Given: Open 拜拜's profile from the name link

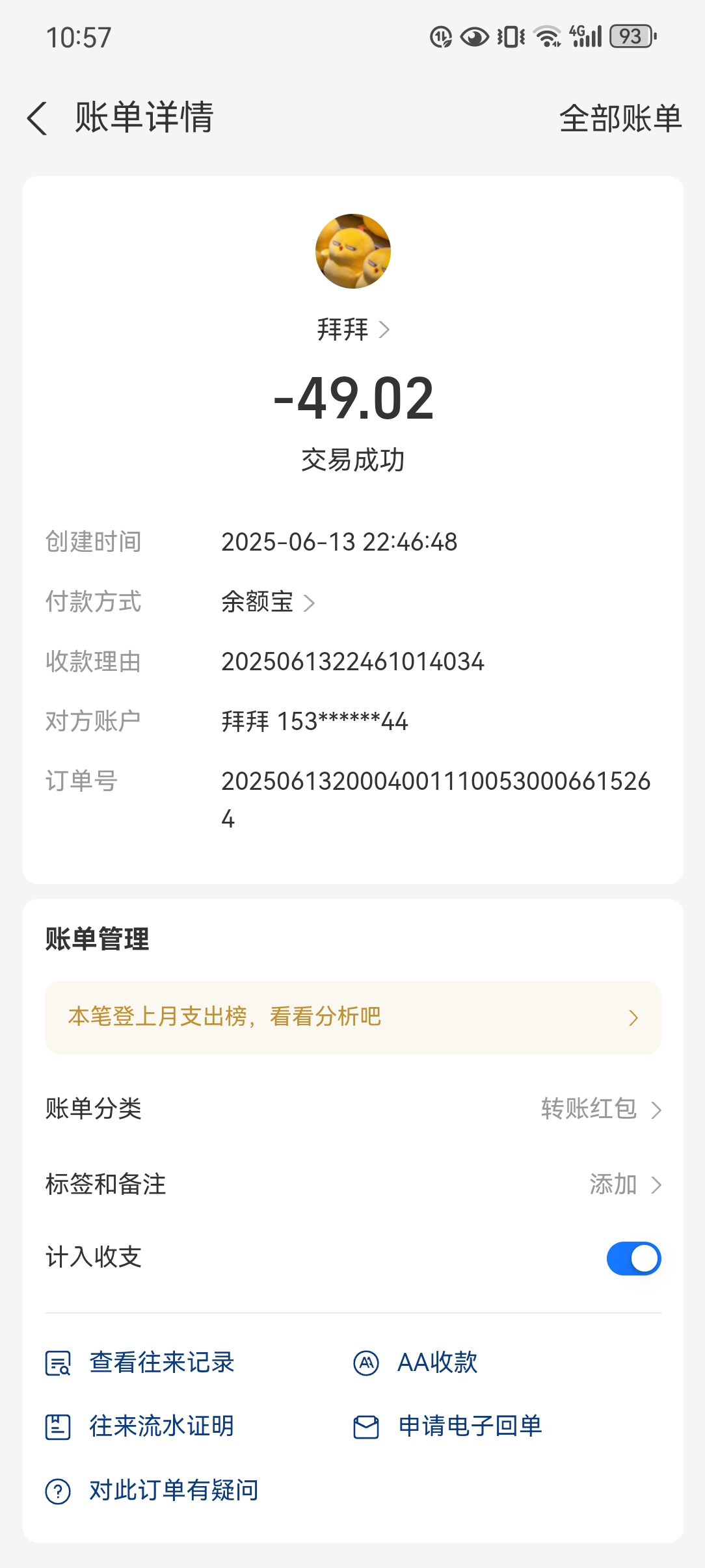Looking at the screenshot, I should point(352,330).
